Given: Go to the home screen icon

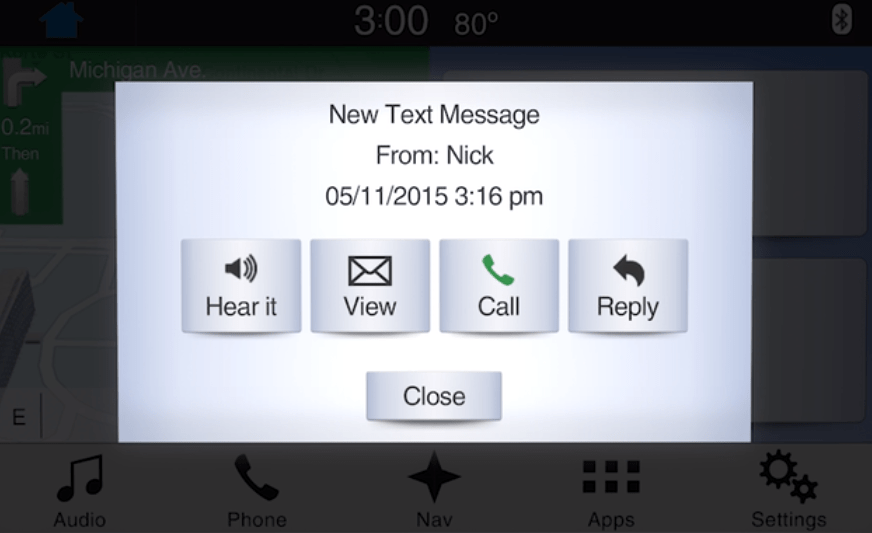Looking at the screenshot, I should click(x=61, y=19).
